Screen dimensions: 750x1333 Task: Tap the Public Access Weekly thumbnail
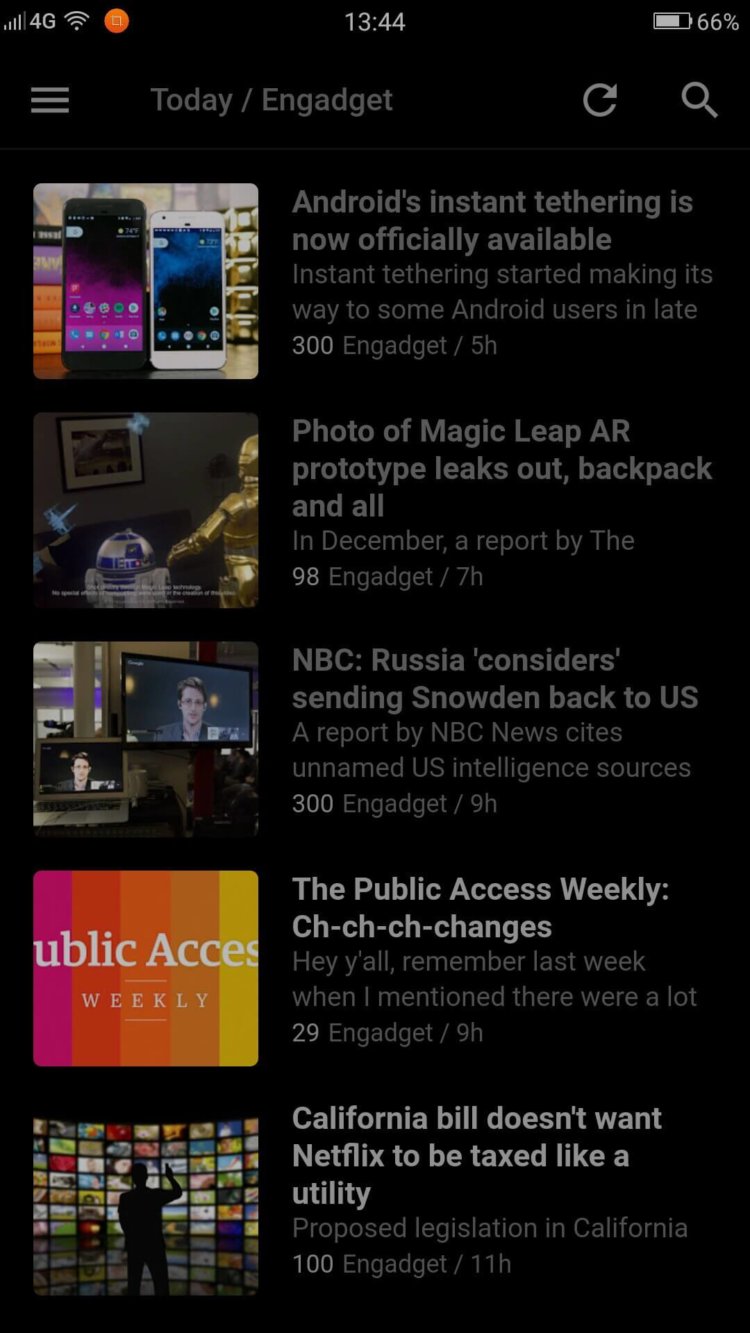145,968
